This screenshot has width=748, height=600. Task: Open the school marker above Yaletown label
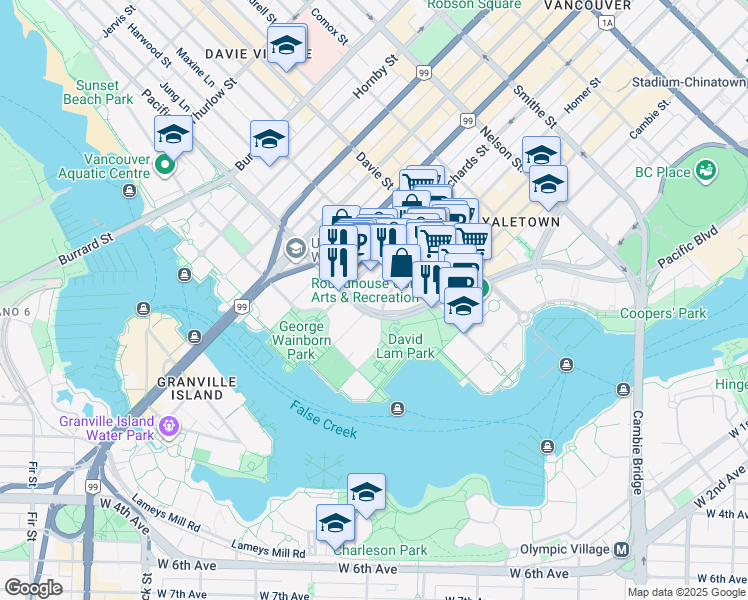548,186
